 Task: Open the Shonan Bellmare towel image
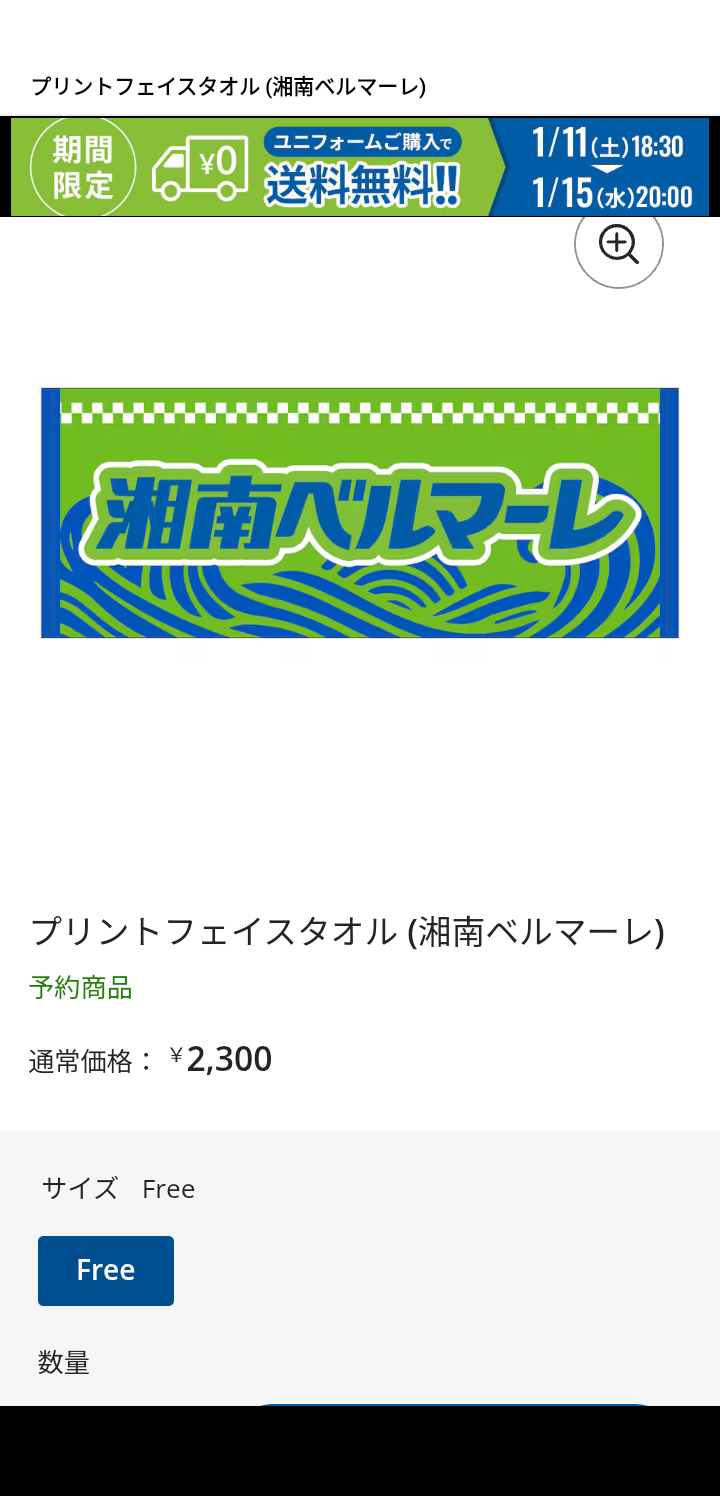pyautogui.click(x=360, y=513)
